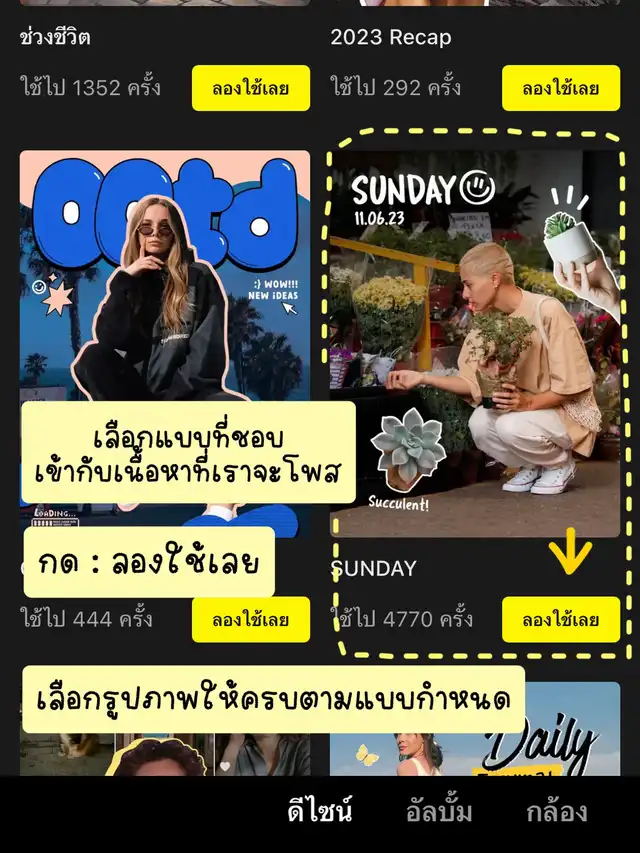This screenshot has width=640, height=853.
Task: Open the SUNDAY template preview
Action: pos(475,340)
